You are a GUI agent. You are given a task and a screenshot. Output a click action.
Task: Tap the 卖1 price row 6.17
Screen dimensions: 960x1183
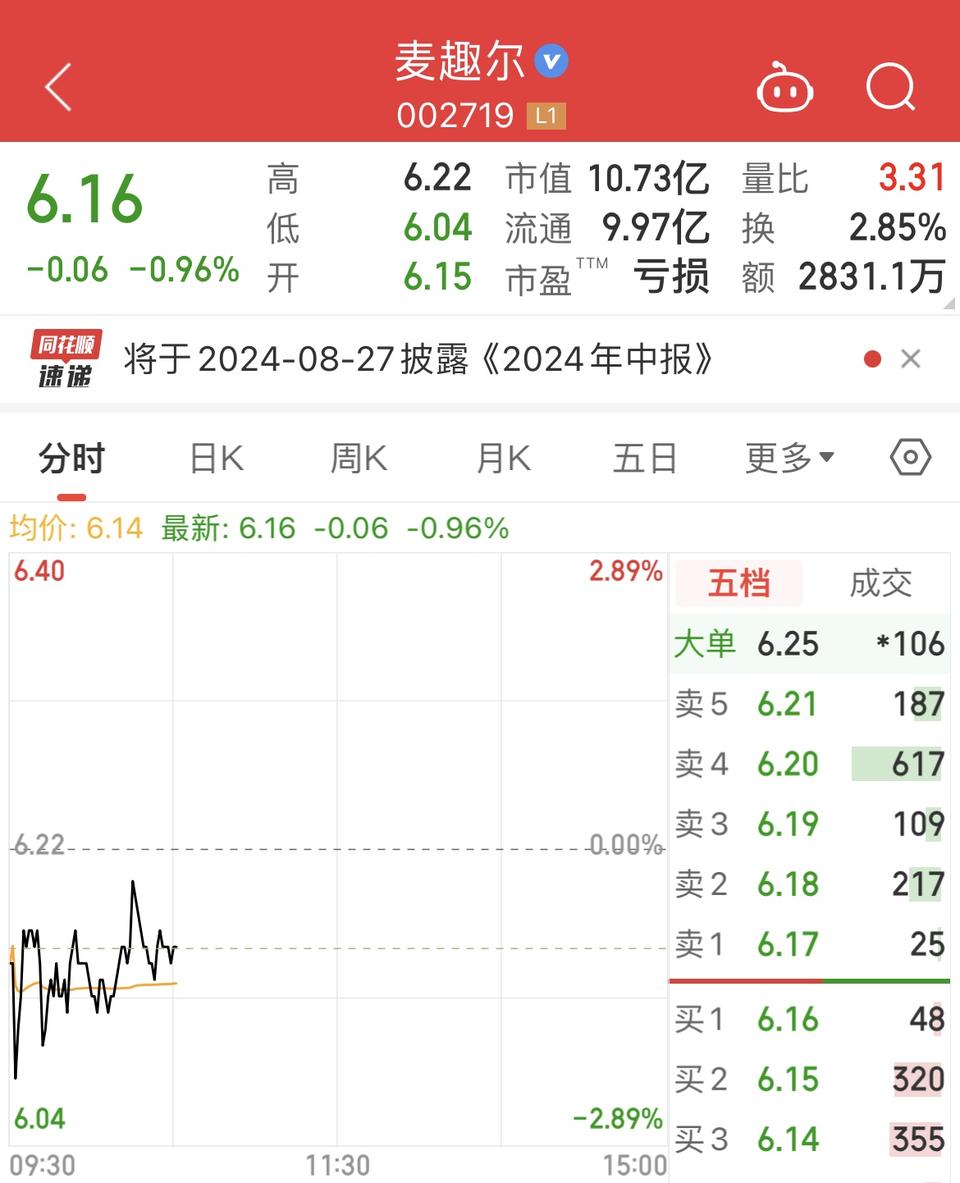810,944
